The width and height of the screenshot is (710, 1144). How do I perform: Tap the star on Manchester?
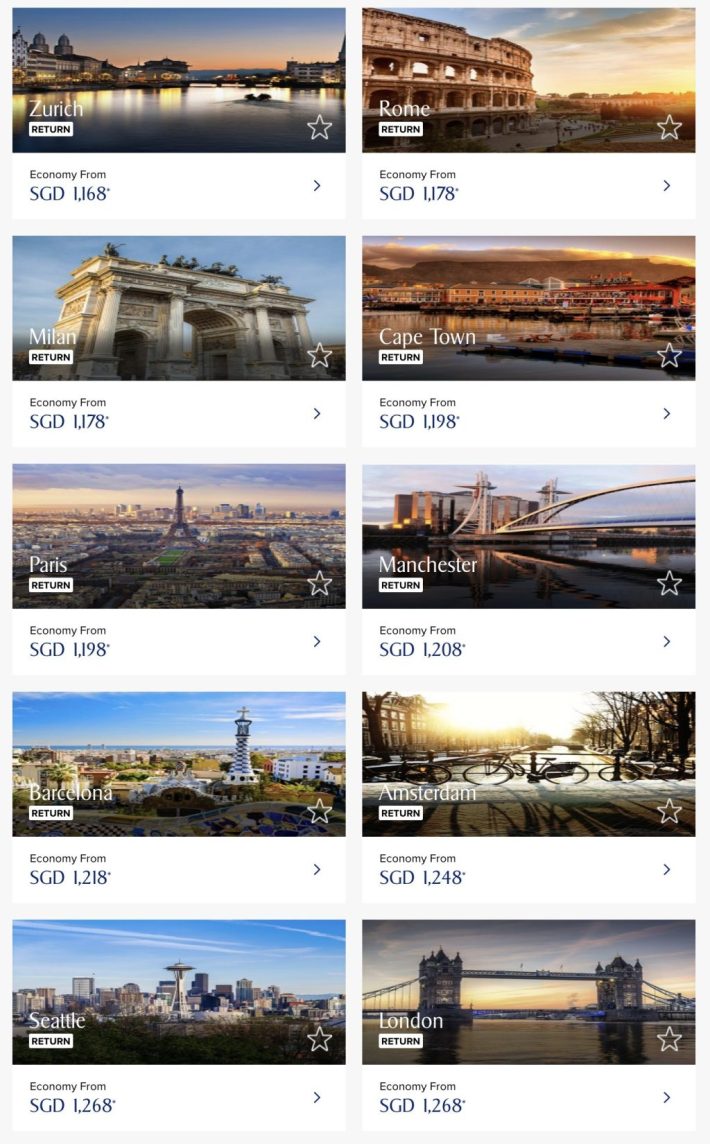pyautogui.click(x=669, y=583)
